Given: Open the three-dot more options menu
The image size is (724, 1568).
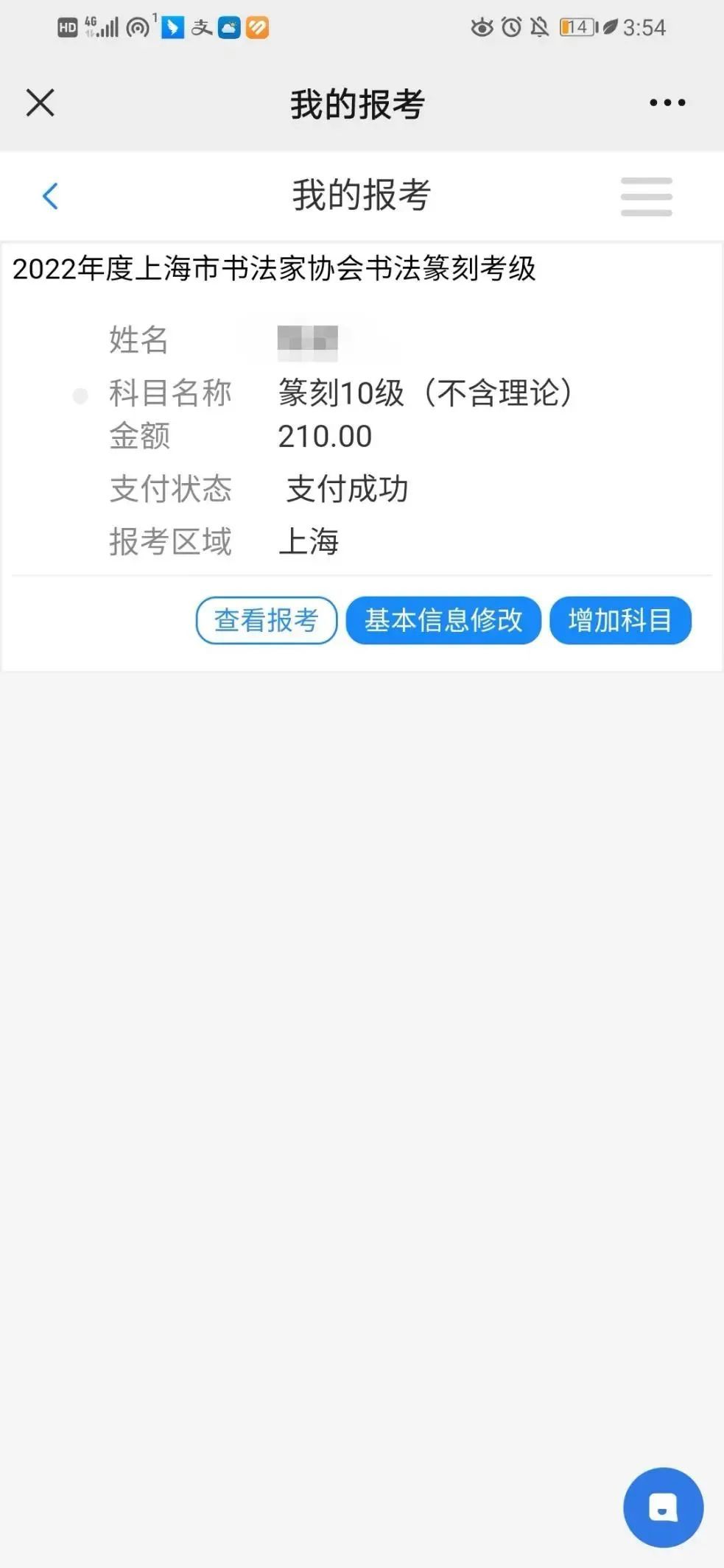Looking at the screenshot, I should tap(667, 103).
